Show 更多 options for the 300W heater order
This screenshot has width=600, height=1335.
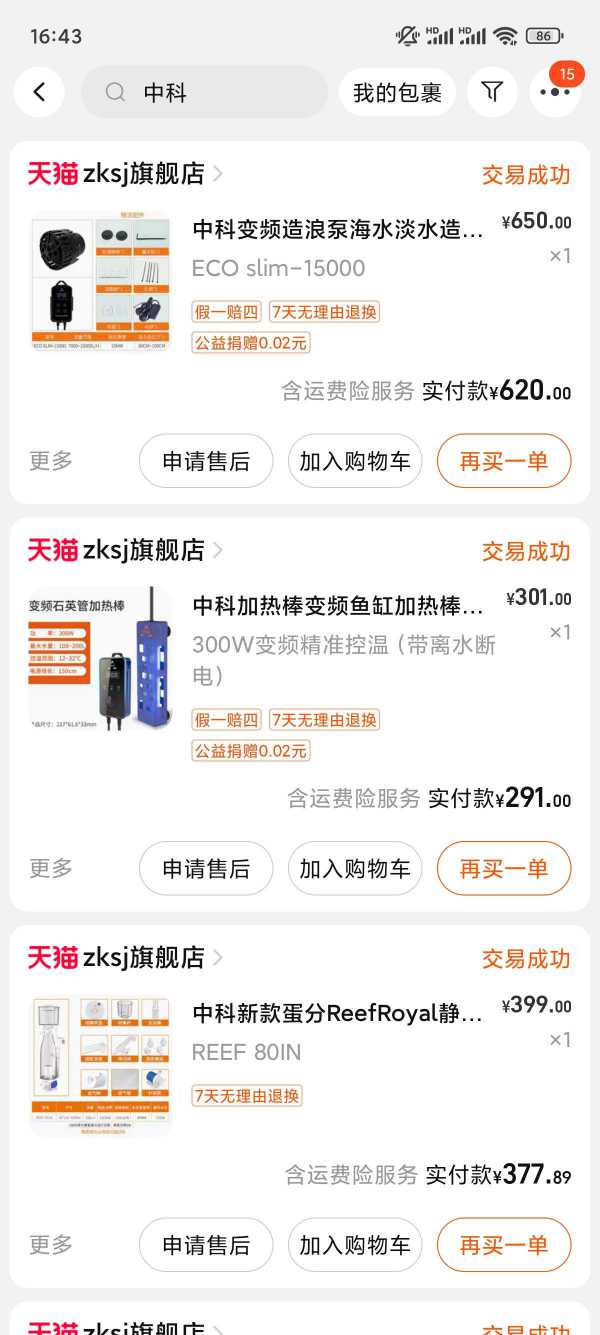[x=51, y=868]
